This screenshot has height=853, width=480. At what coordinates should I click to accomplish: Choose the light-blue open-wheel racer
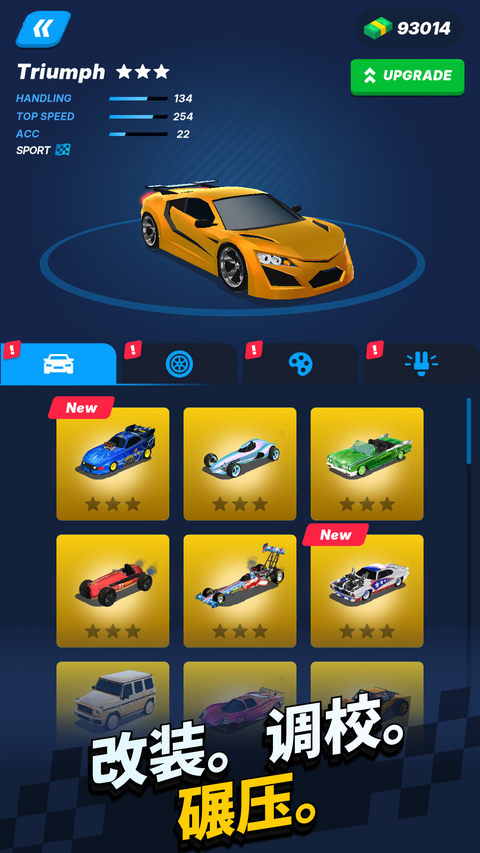(x=240, y=463)
